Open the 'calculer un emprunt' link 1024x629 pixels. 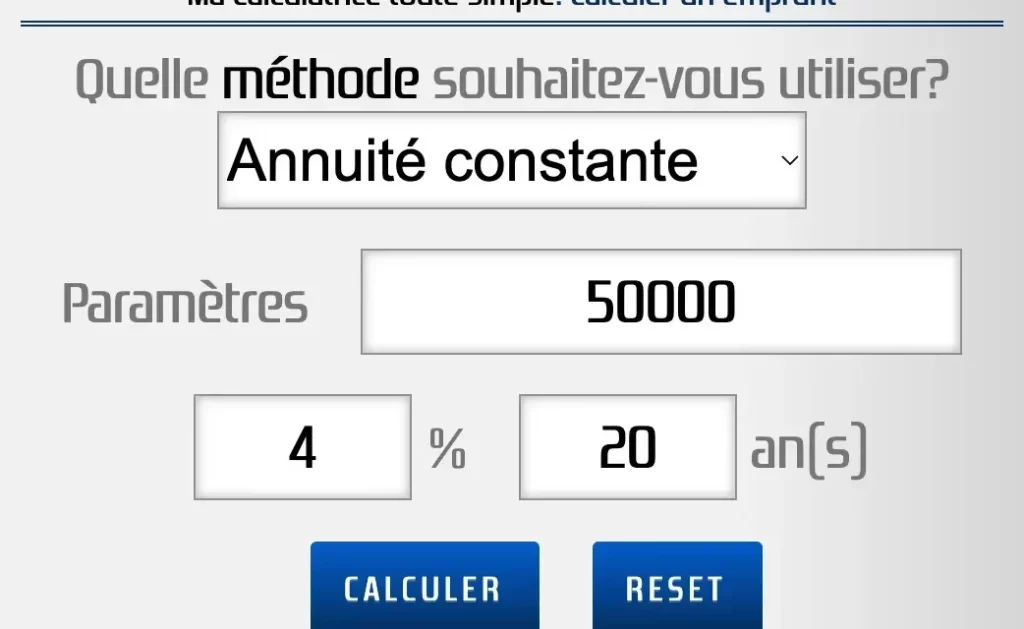(703, 3)
